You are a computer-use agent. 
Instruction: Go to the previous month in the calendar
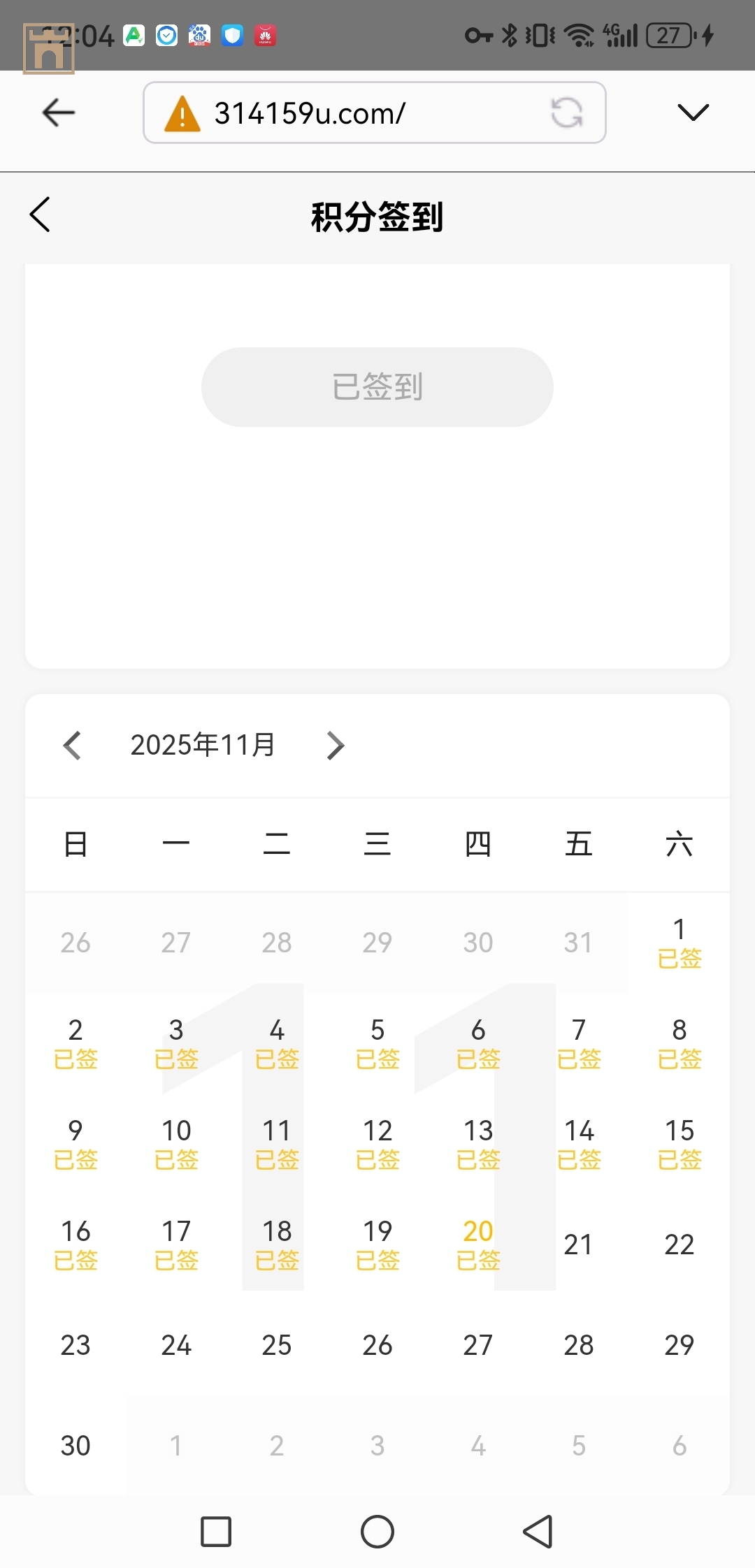point(72,746)
